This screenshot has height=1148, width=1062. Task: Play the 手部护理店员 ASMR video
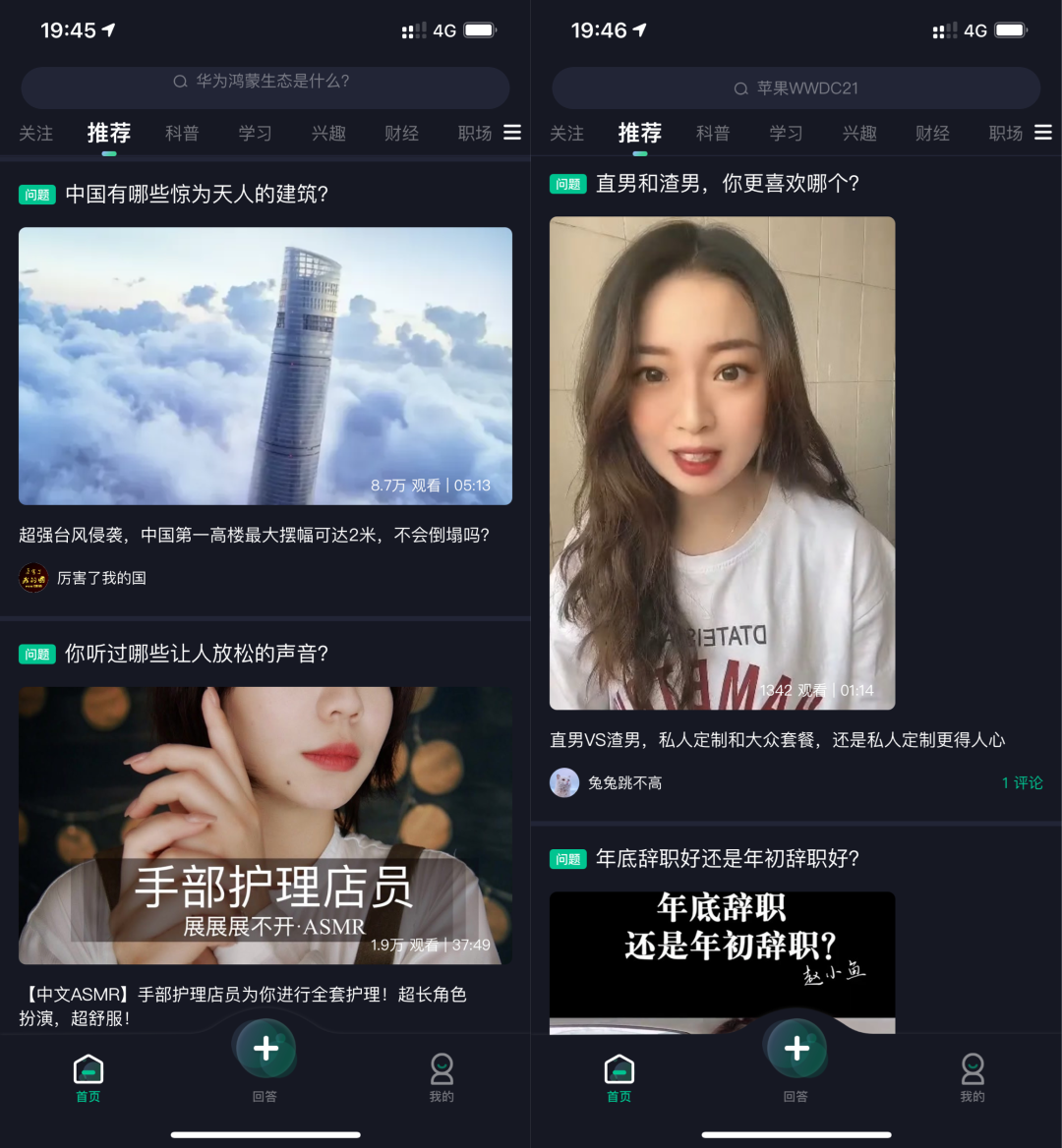tap(265, 825)
